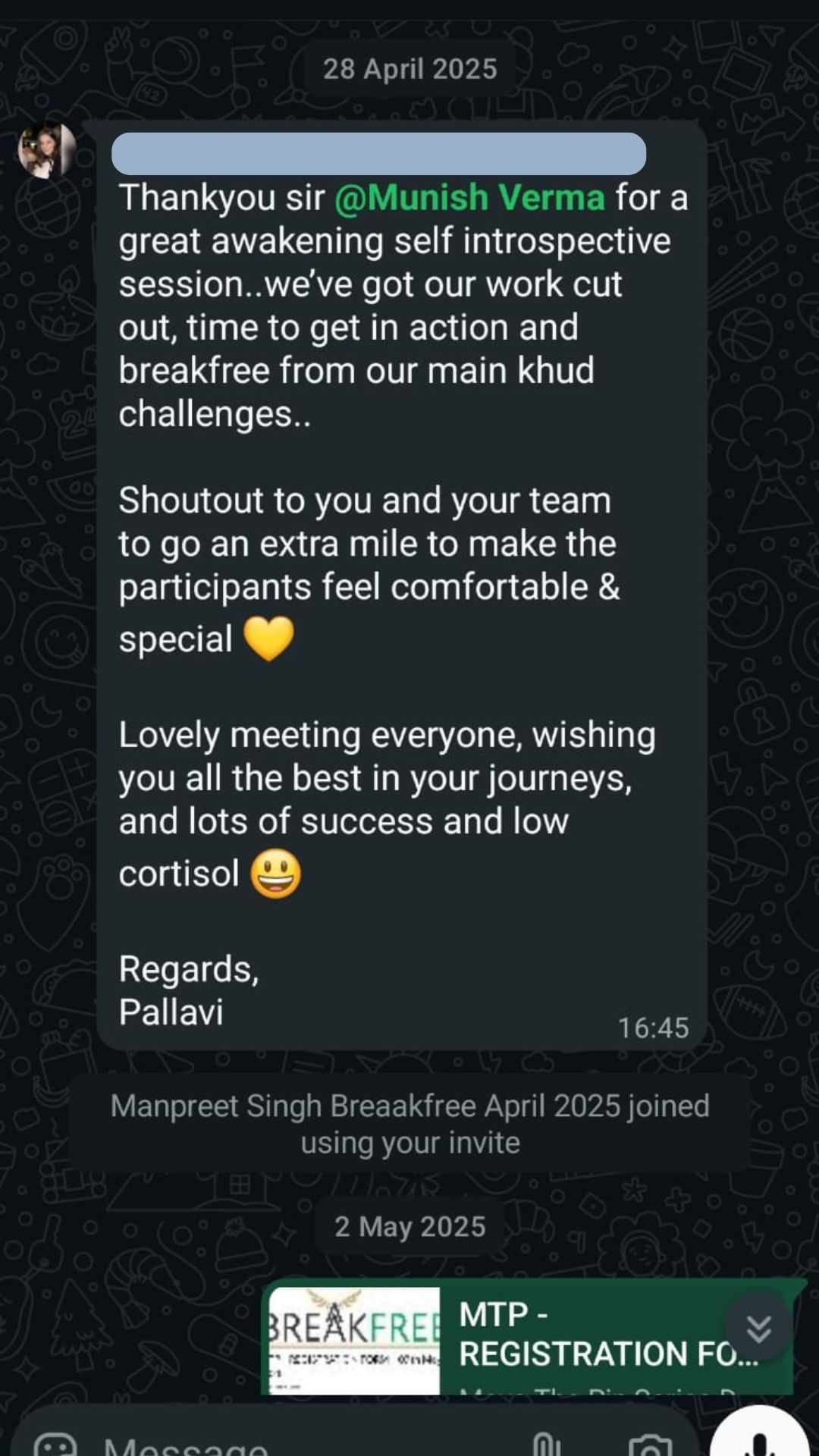Jump to the latest messages with the double-arrow button

758,1328
